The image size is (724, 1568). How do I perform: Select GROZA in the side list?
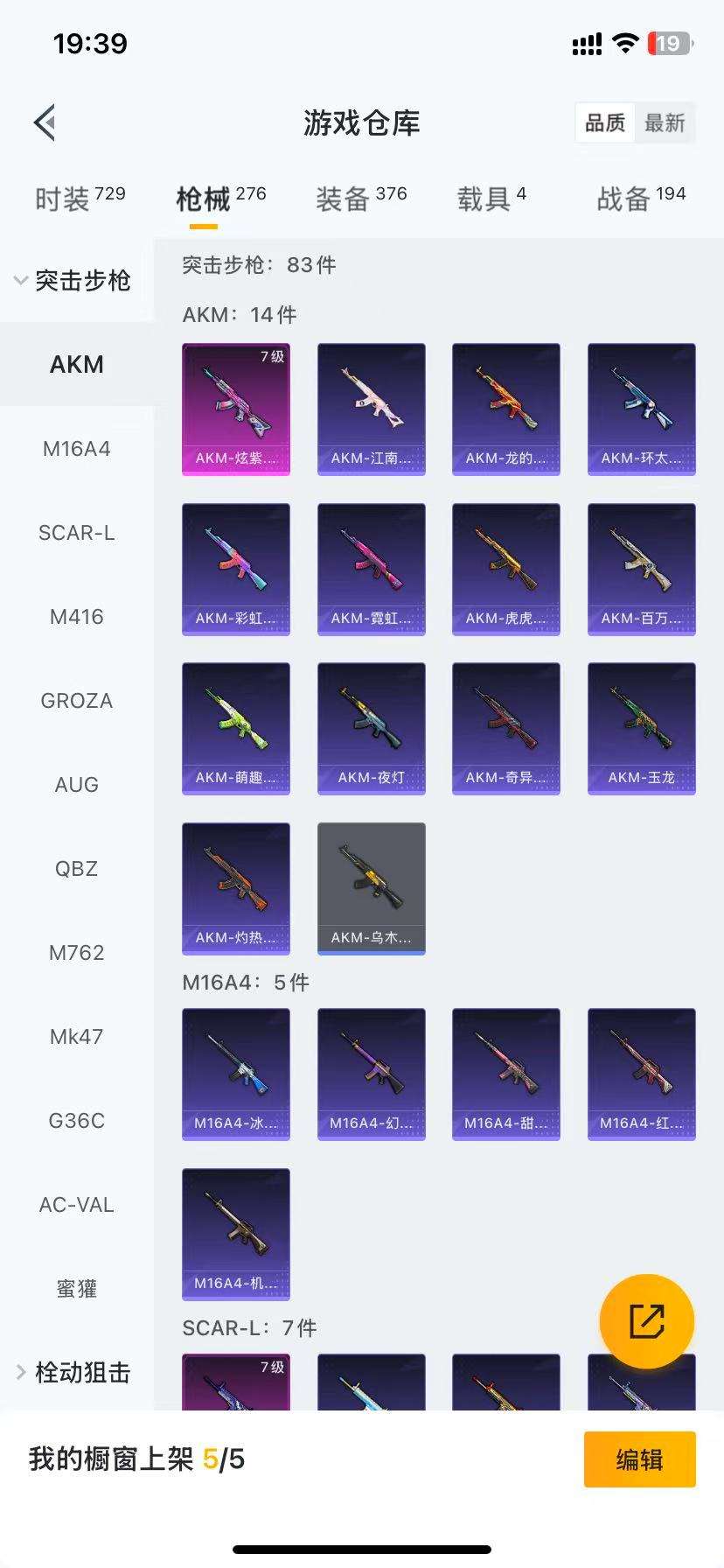click(x=77, y=701)
